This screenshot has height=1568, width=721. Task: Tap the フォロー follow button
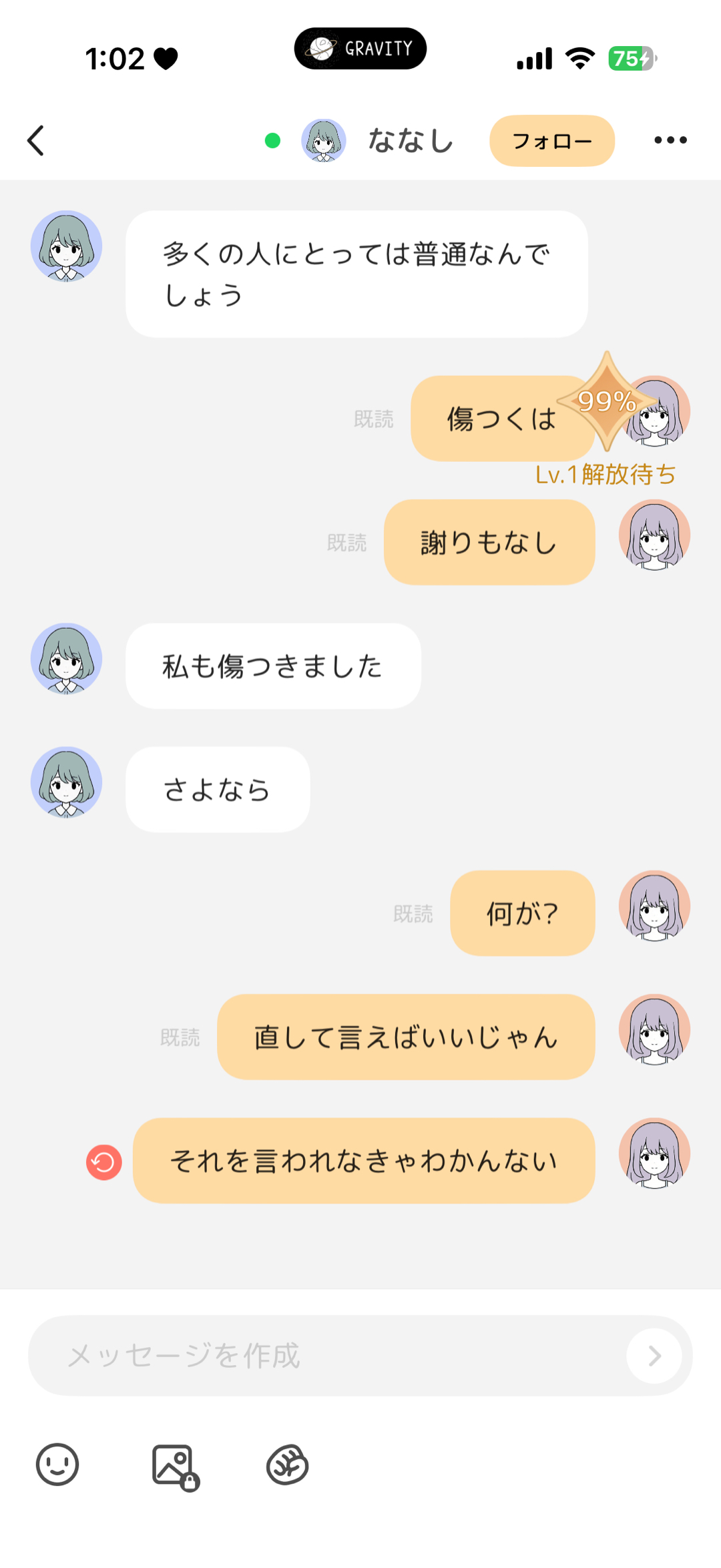pos(551,141)
